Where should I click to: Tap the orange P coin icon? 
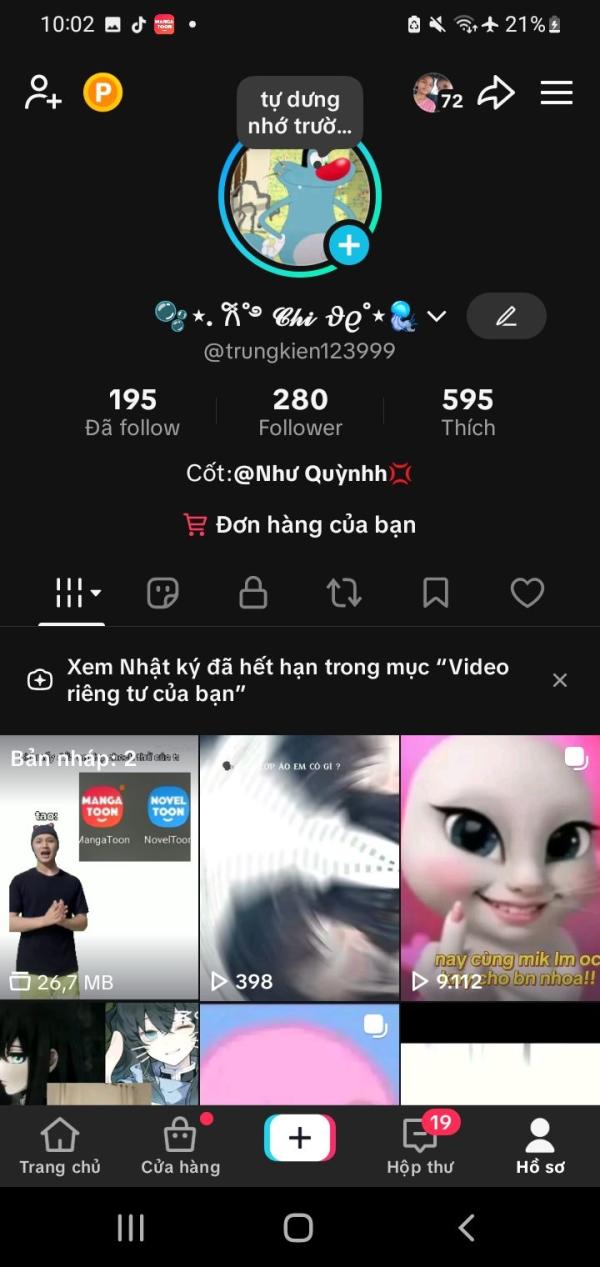pyautogui.click(x=102, y=93)
